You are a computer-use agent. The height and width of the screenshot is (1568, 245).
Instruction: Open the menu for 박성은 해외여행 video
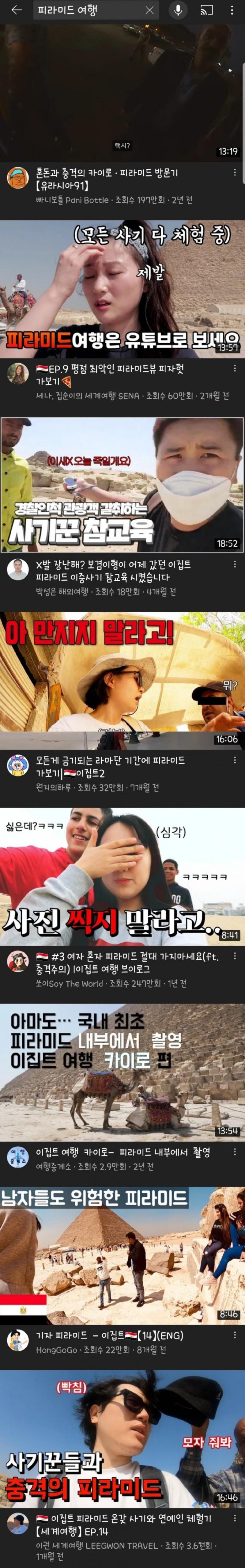click(235, 564)
